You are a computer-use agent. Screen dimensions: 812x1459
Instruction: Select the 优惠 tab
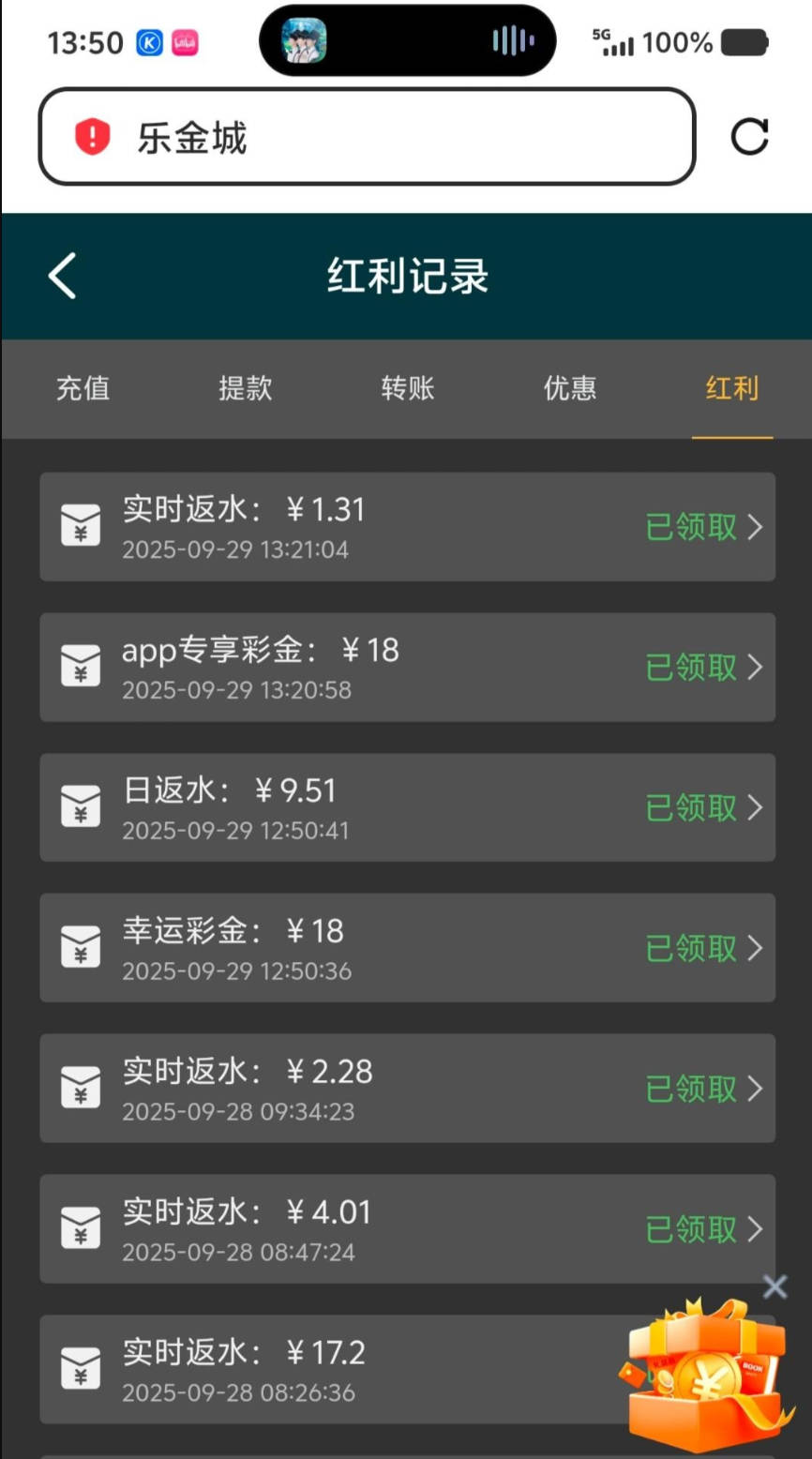point(569,388)
